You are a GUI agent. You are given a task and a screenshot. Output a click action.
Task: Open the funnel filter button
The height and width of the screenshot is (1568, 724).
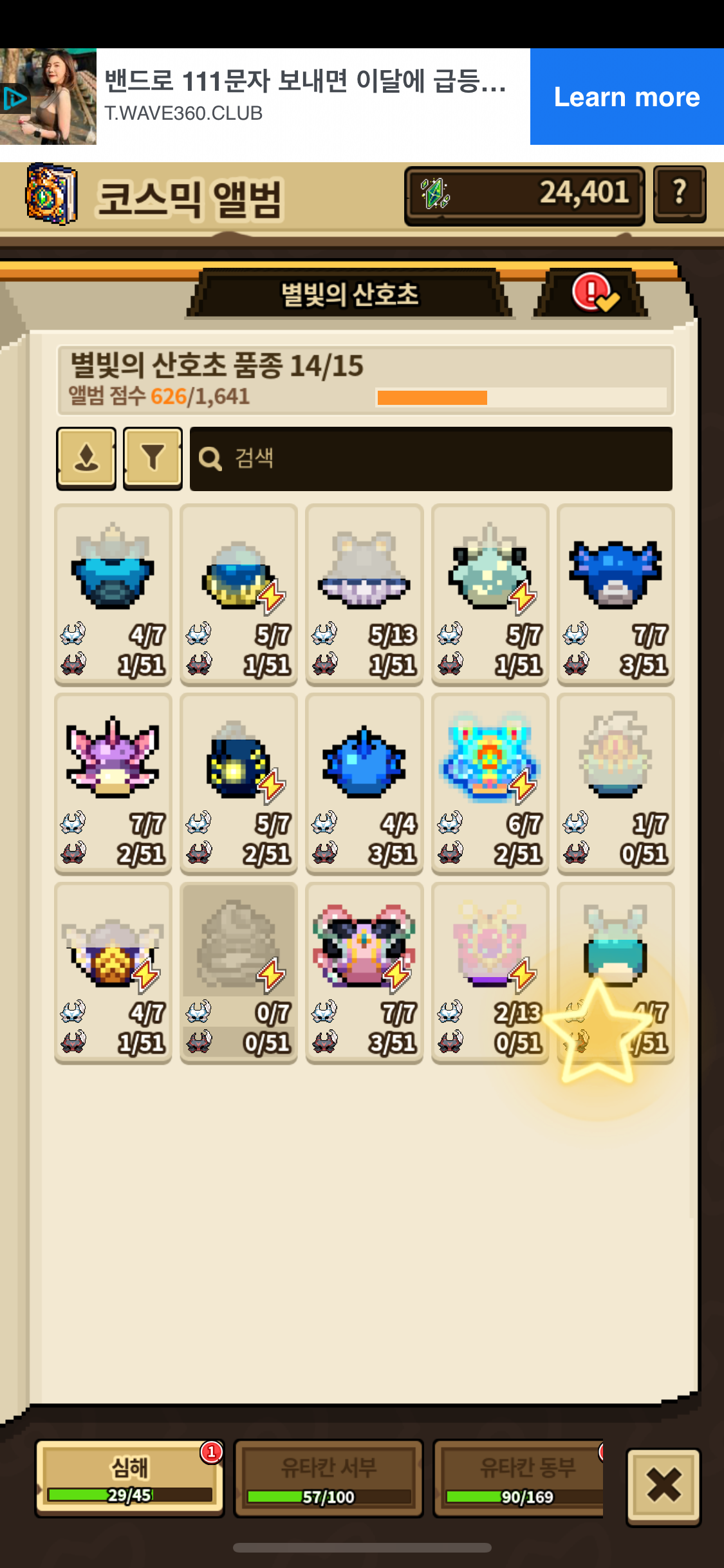pos(153,458)
